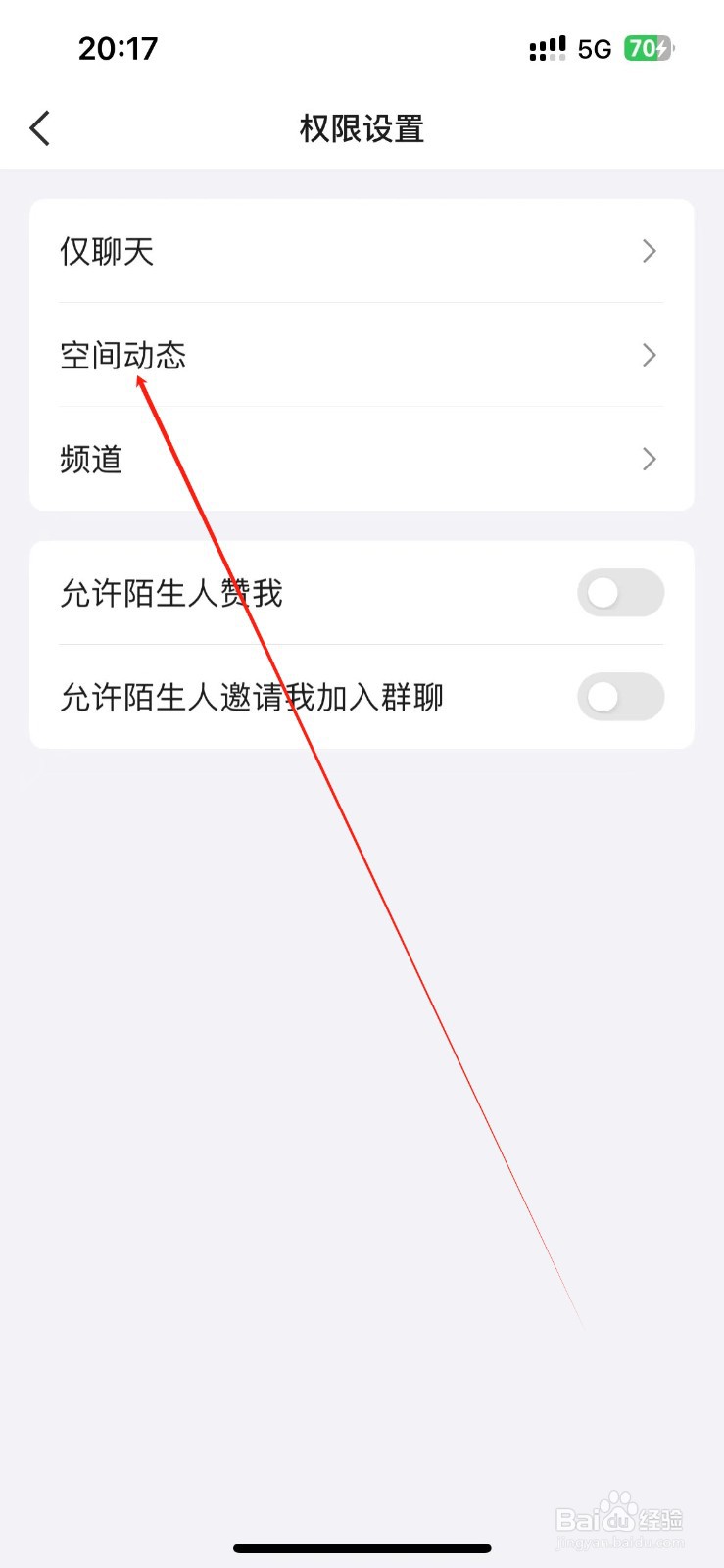Screen dimensions: 724x1568
Task: Expand the 仅聊天 chevron
Action: coord(648,252)
